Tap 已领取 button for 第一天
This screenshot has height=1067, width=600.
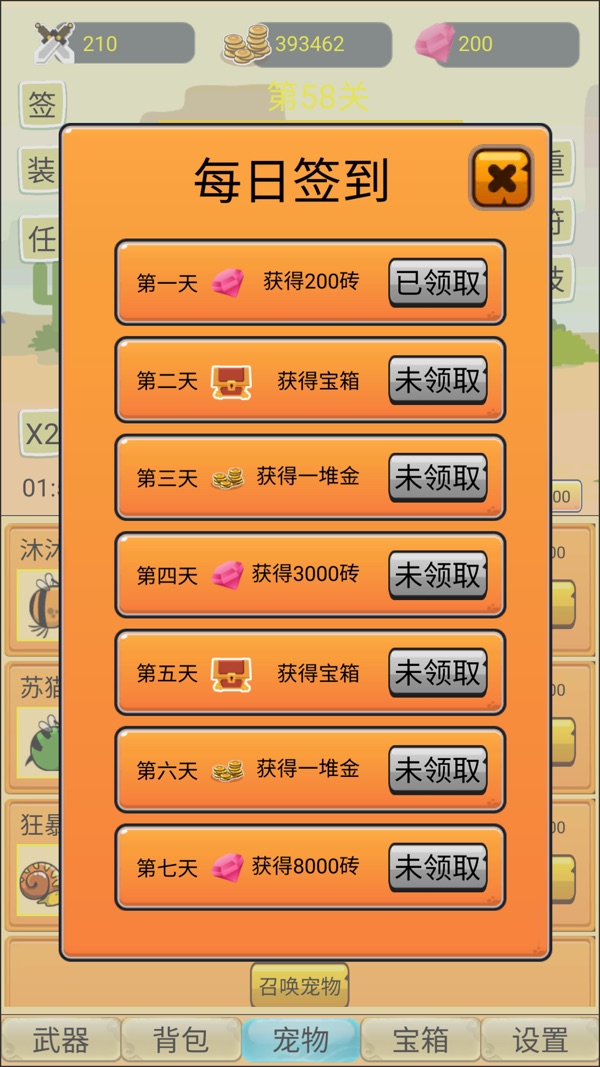click(438, 282)
